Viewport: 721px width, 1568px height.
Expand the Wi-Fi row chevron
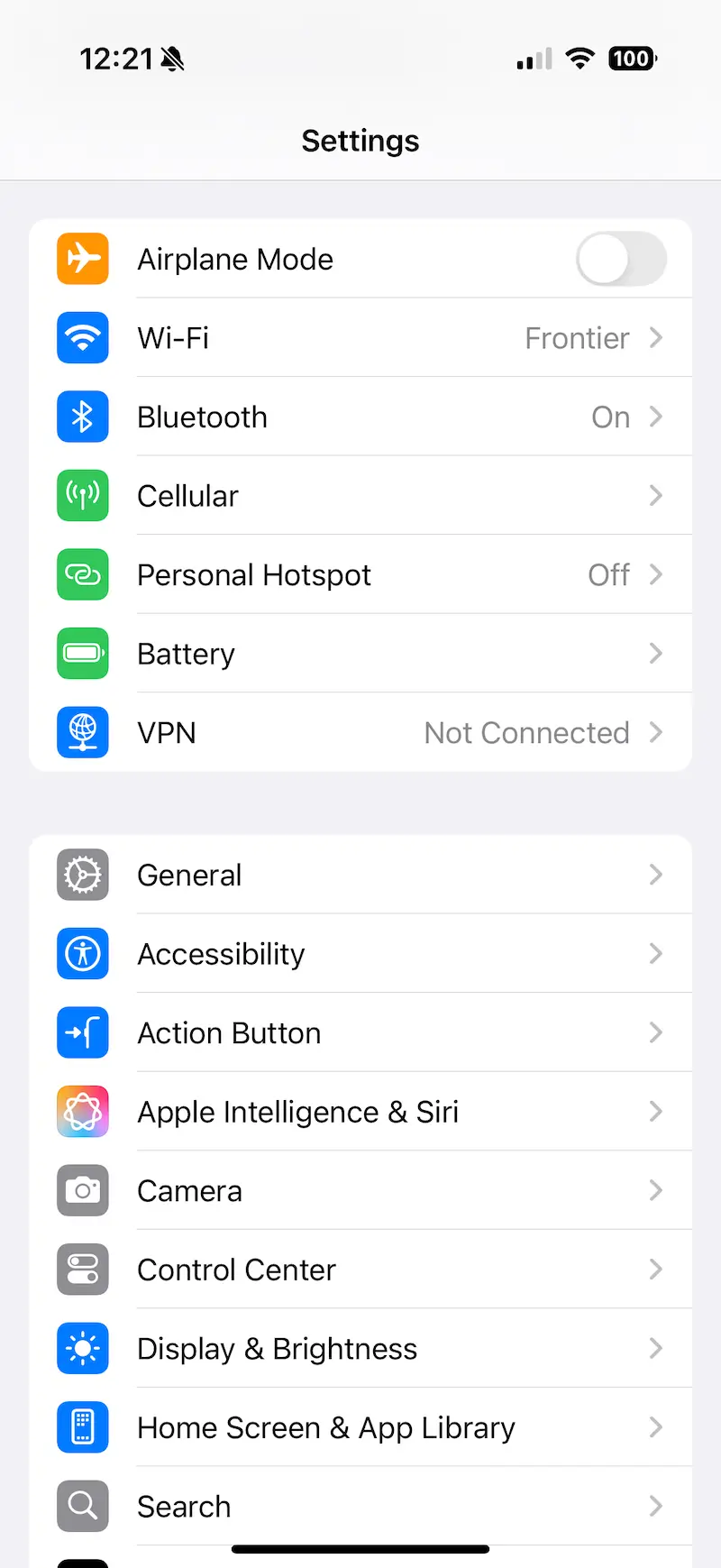pos(656,337)
